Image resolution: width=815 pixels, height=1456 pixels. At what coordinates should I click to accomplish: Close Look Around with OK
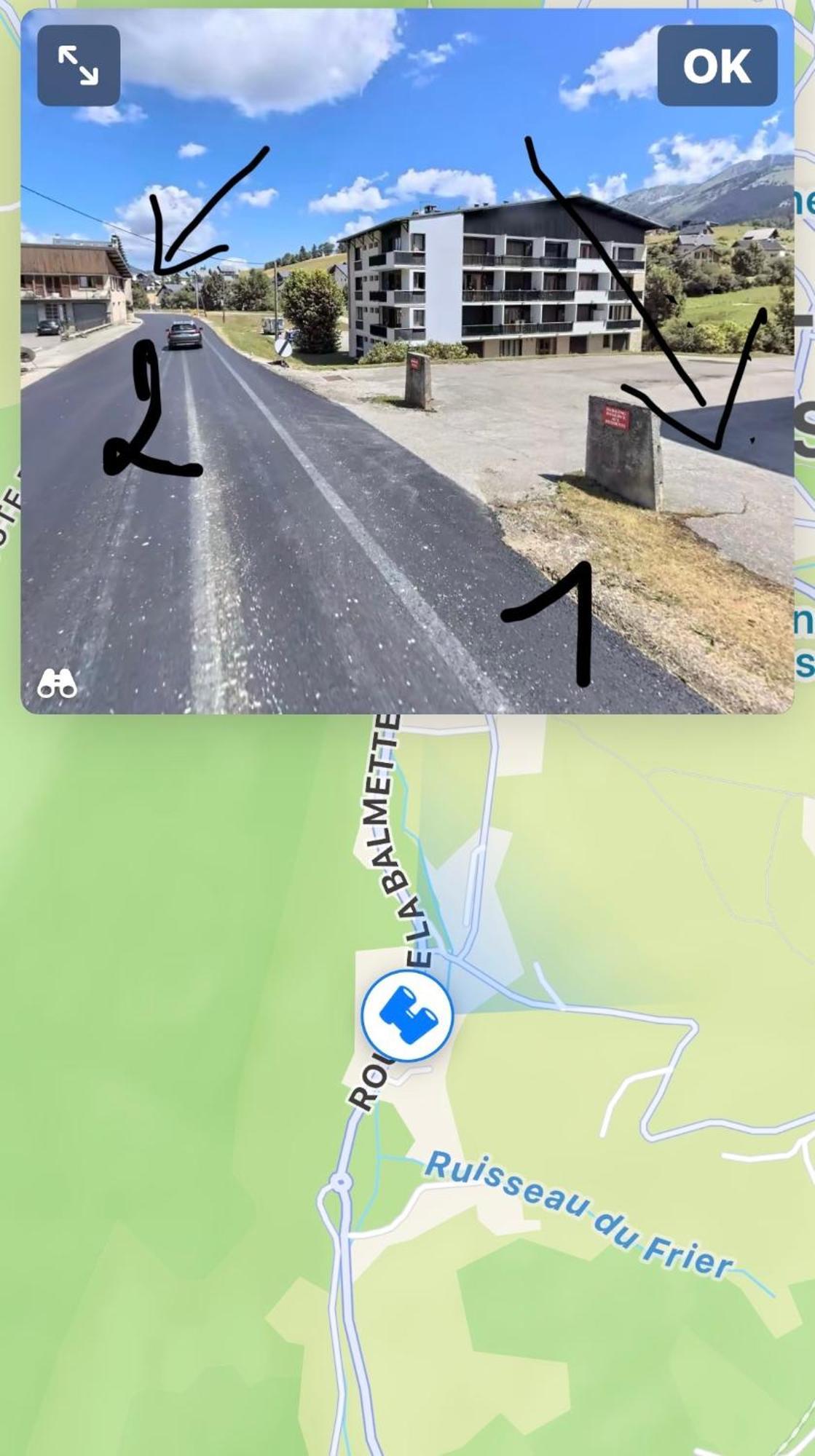717,66
